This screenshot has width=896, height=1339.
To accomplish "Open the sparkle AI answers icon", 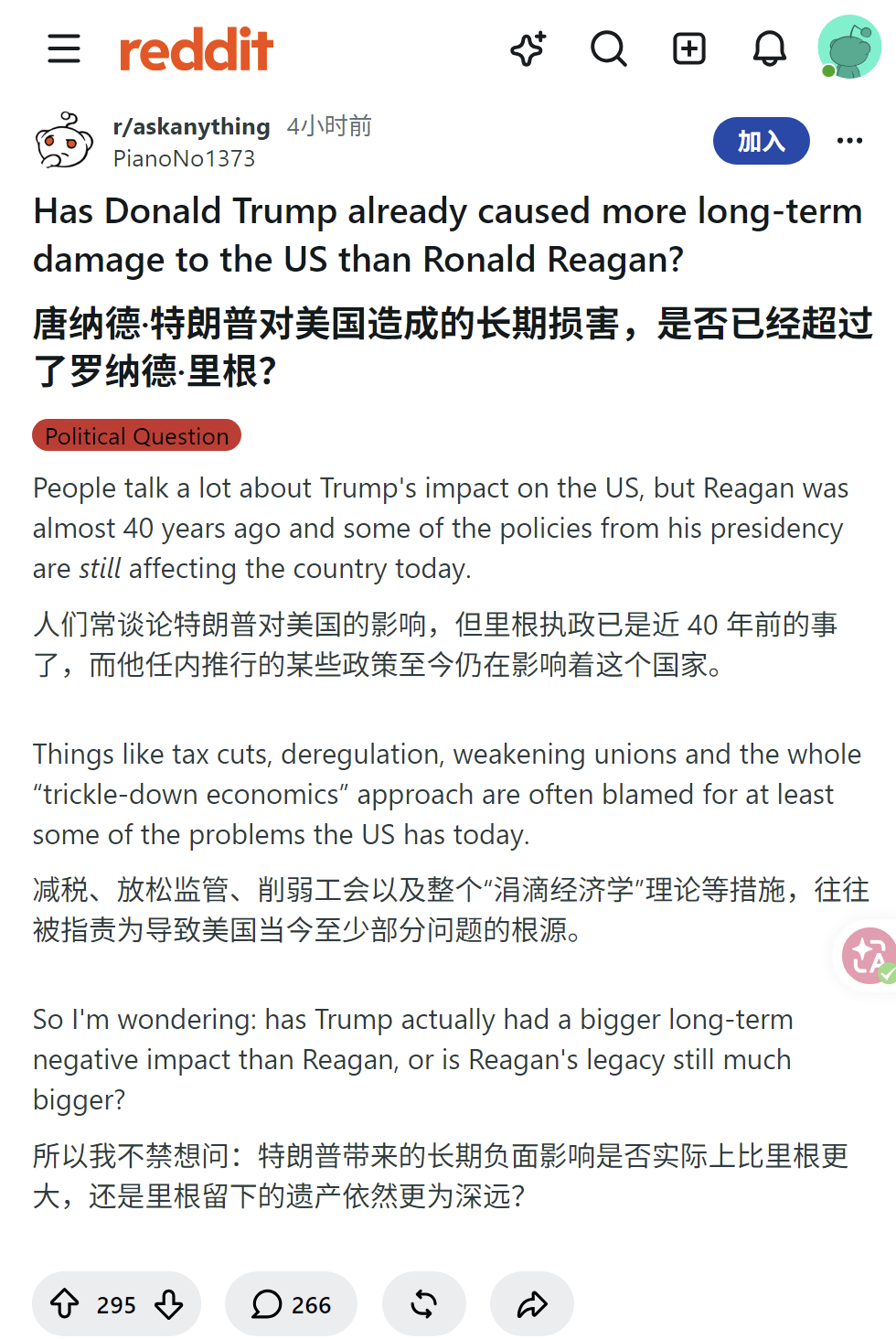I will [528, 48].
